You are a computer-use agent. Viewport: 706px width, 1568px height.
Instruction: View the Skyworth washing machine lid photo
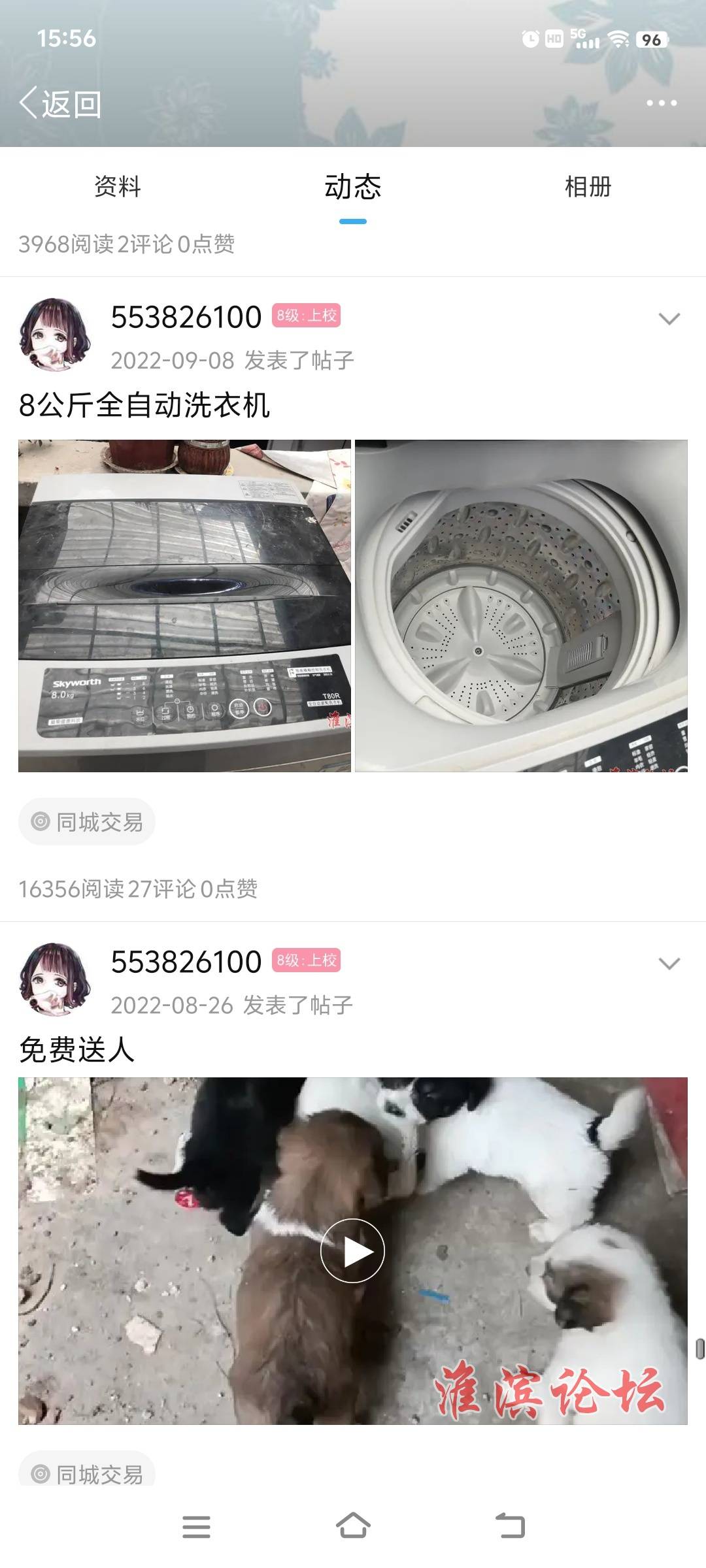[x=184, y=606]
